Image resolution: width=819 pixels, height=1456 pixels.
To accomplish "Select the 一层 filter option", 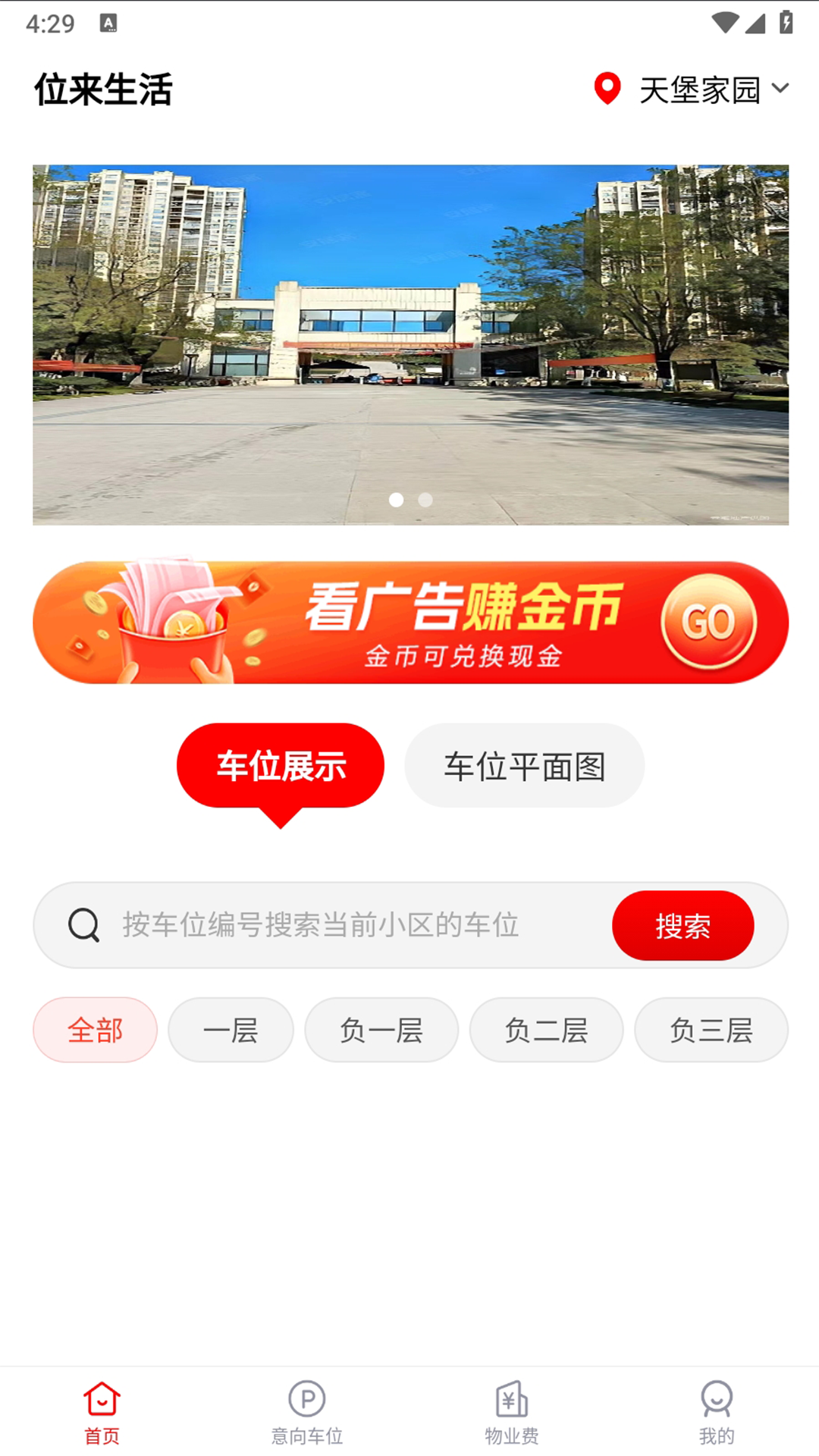I will pyautogui.click(x=230, y=1030).
